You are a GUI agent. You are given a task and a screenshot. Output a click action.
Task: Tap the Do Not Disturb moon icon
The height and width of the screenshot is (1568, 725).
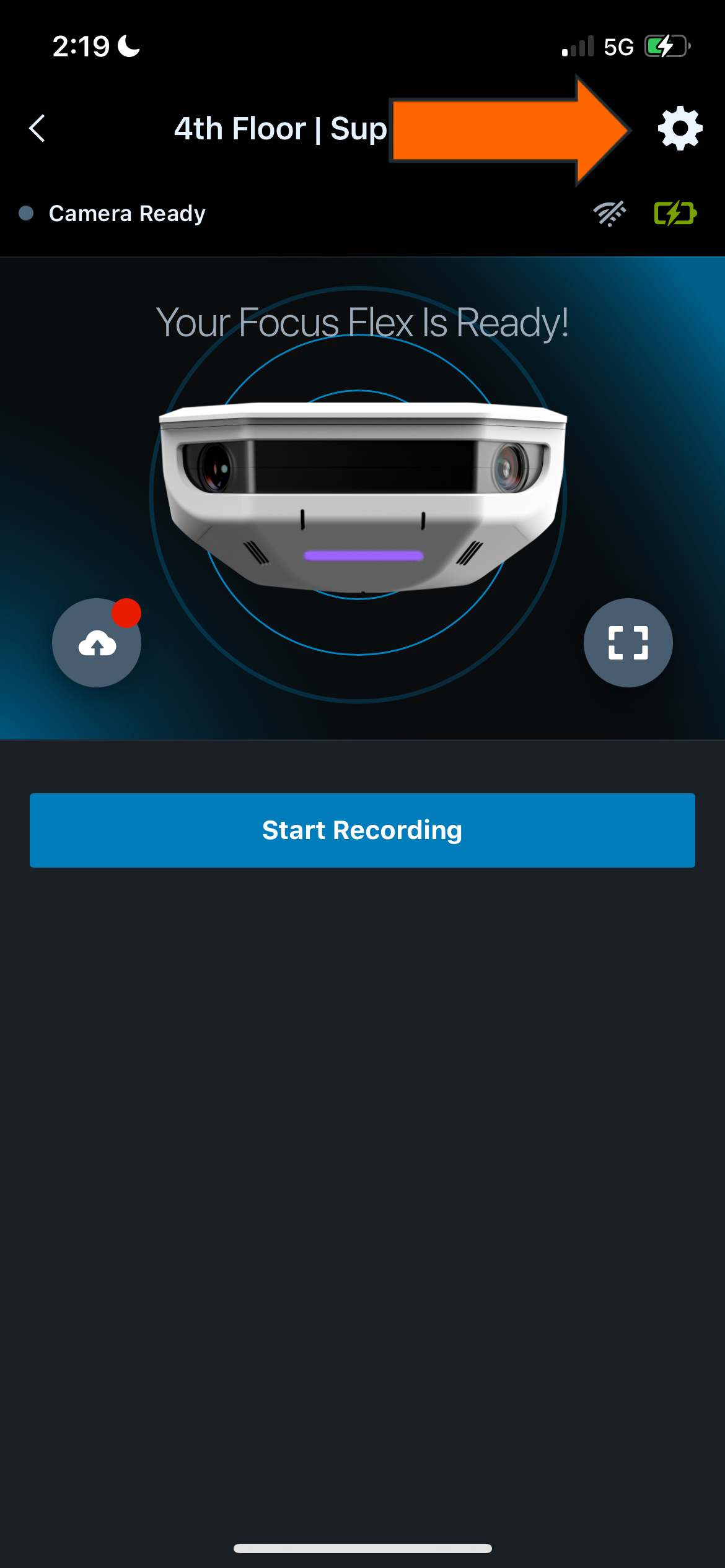pos(127,45)
